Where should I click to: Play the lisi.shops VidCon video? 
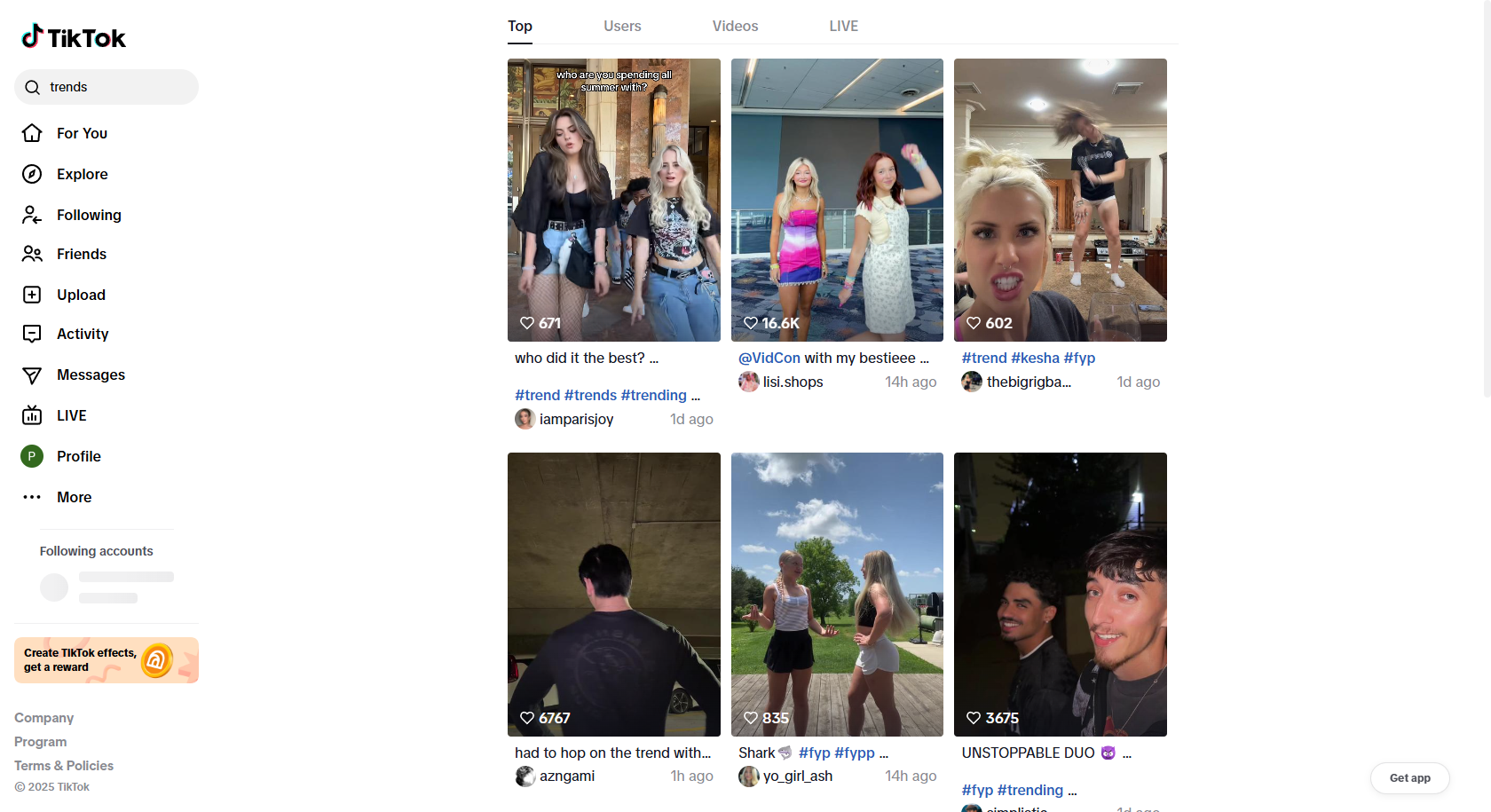tap(837, 200)
